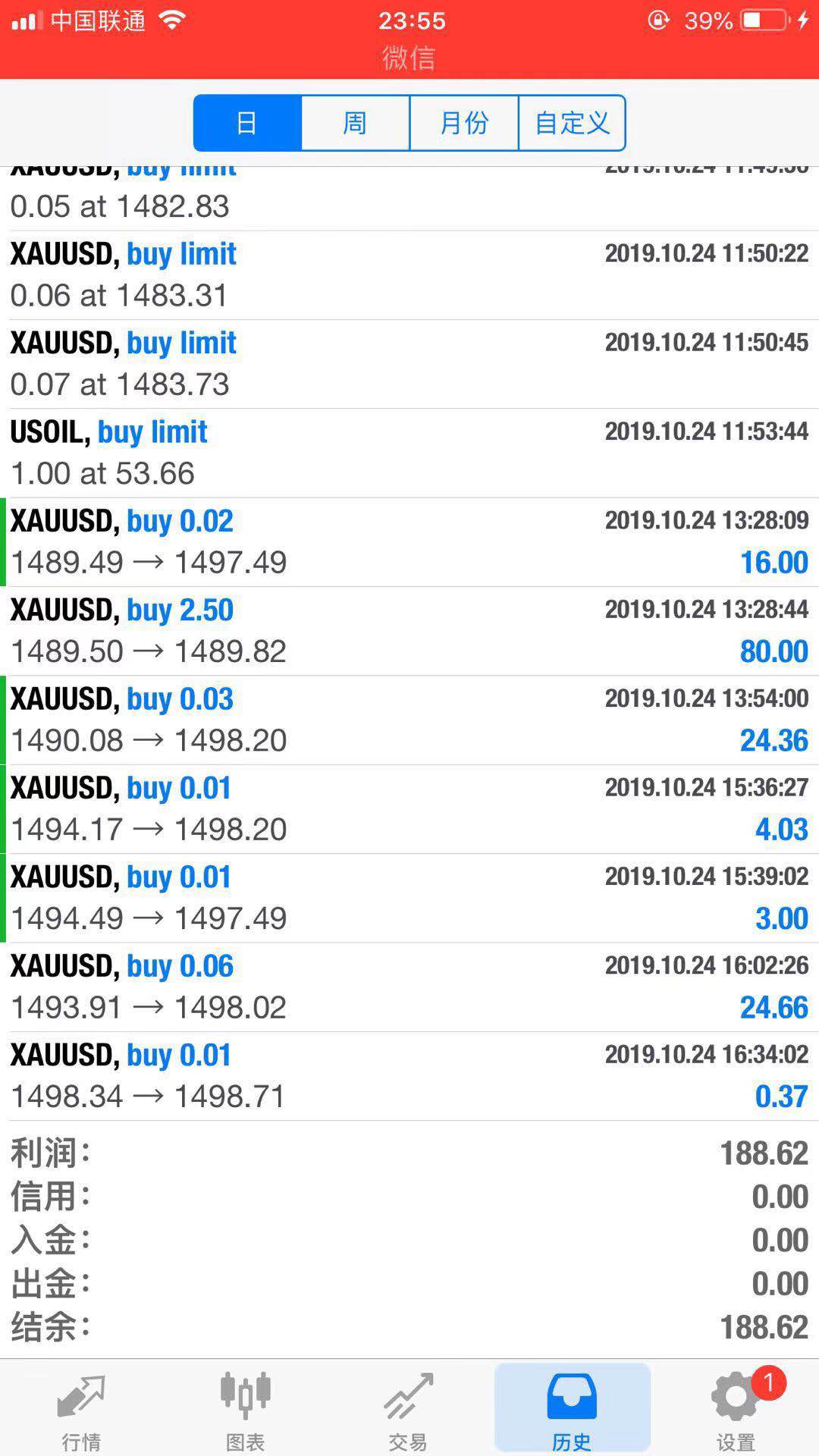Open XAUUSD buy limit 0.07 at 1483.73

[x=409, y=364]
